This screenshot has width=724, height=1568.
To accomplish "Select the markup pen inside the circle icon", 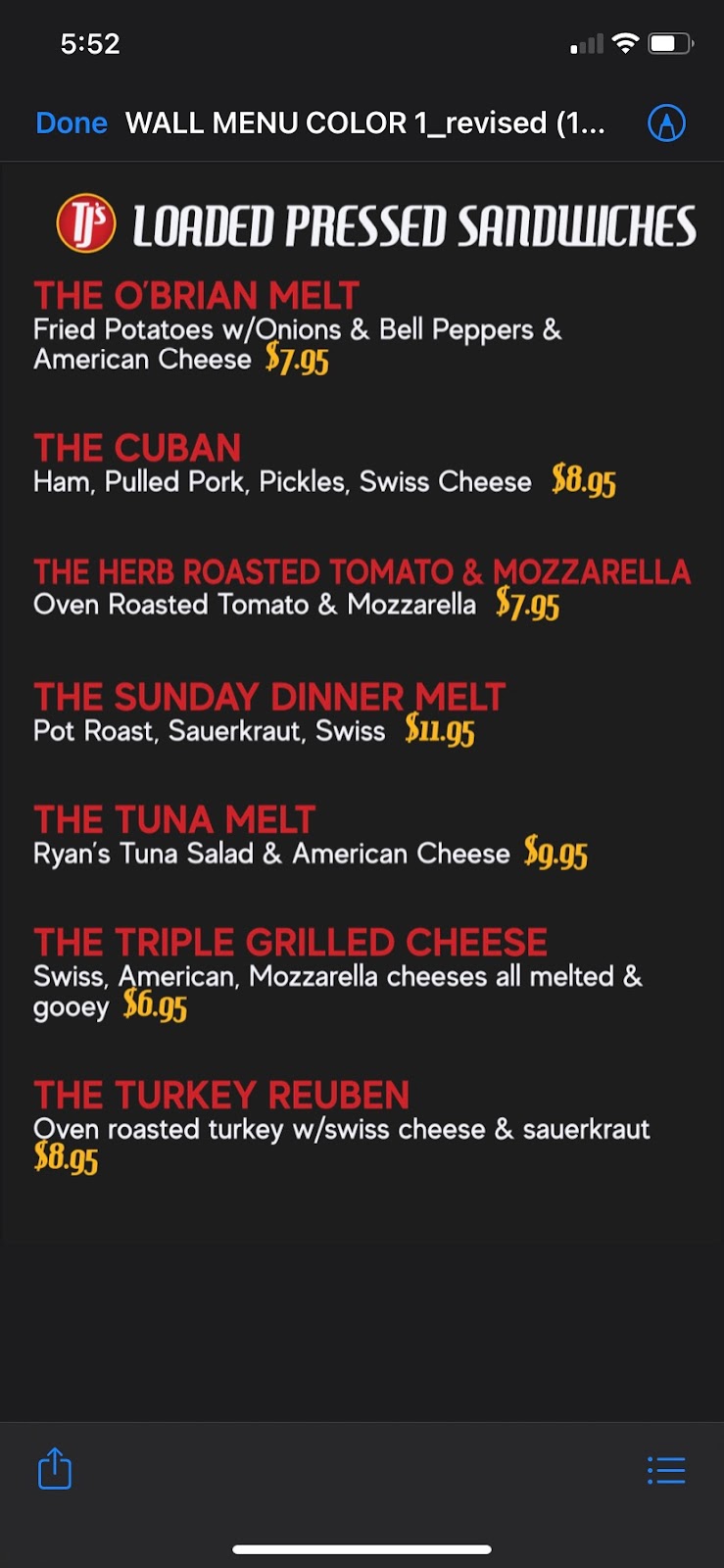I will (666, 122).
